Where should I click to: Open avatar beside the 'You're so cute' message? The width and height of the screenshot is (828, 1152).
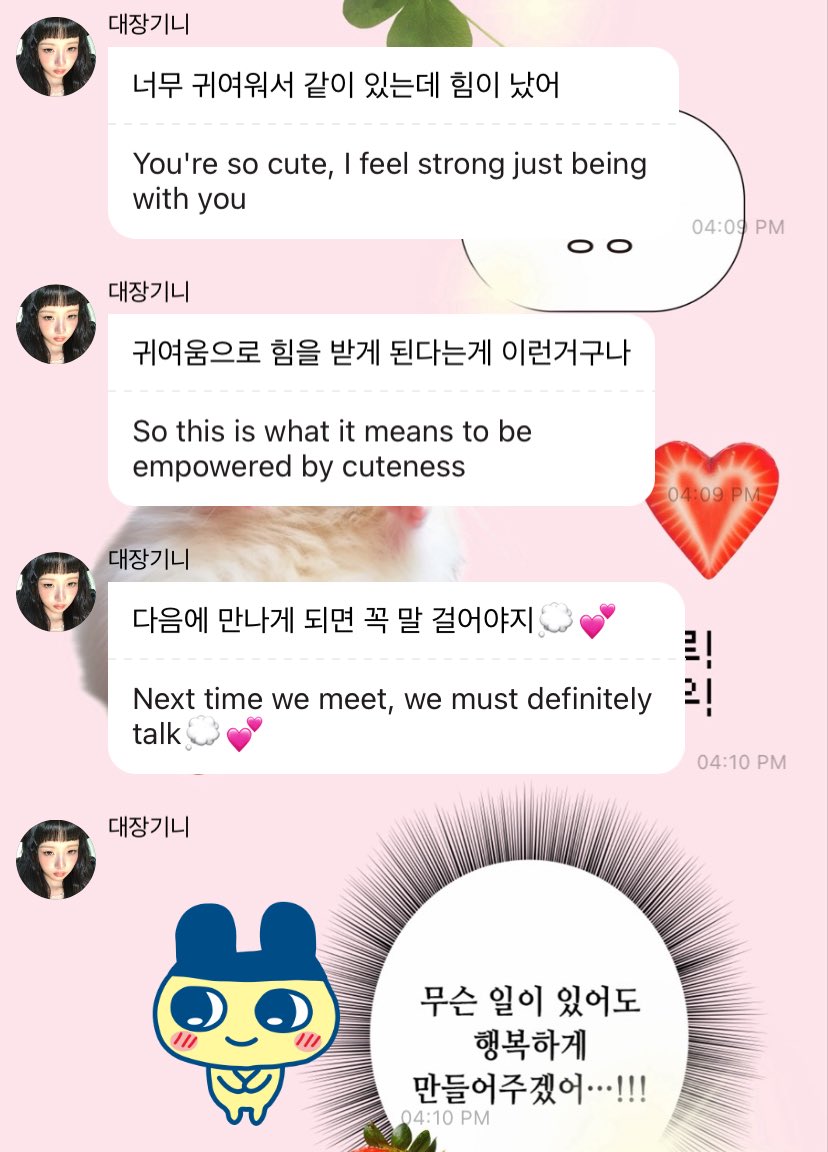(56, 57)
